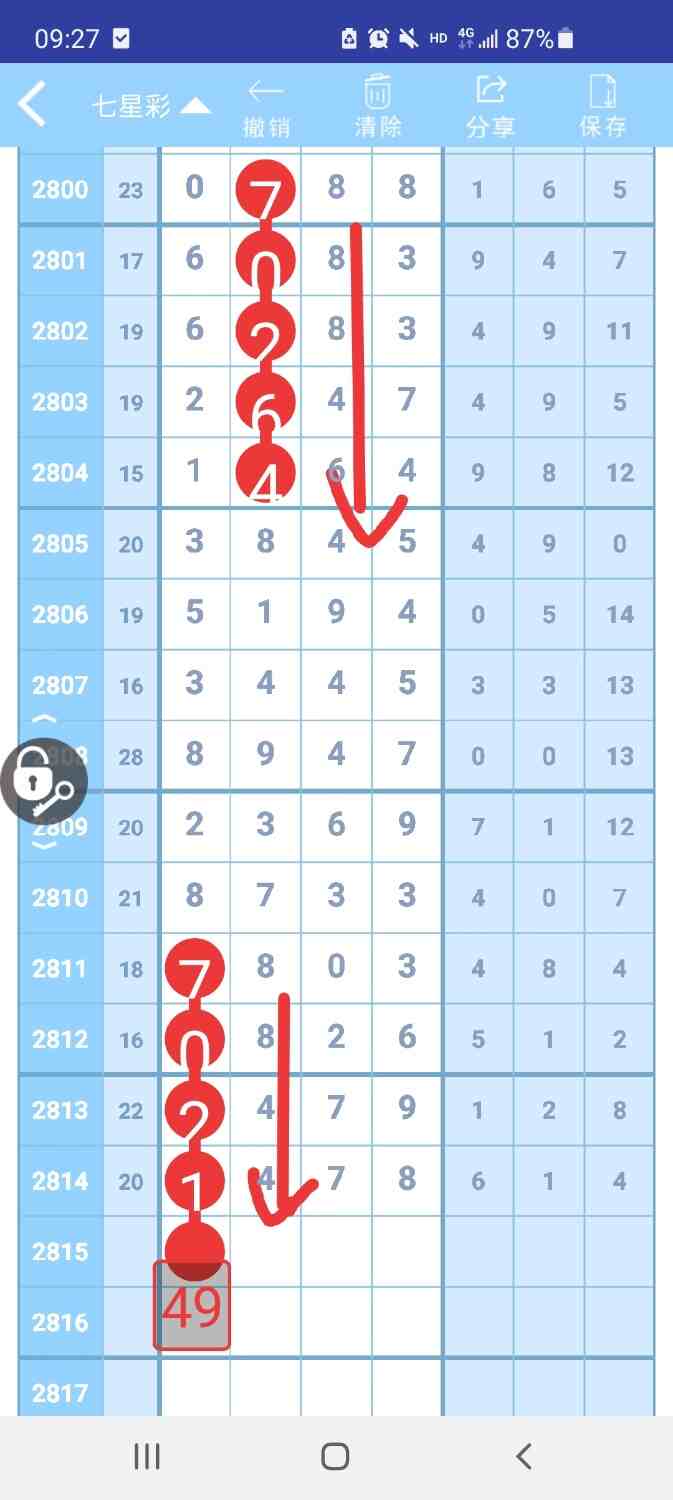Go to the home screen
673x1500 pixels.
point(336,1457)
